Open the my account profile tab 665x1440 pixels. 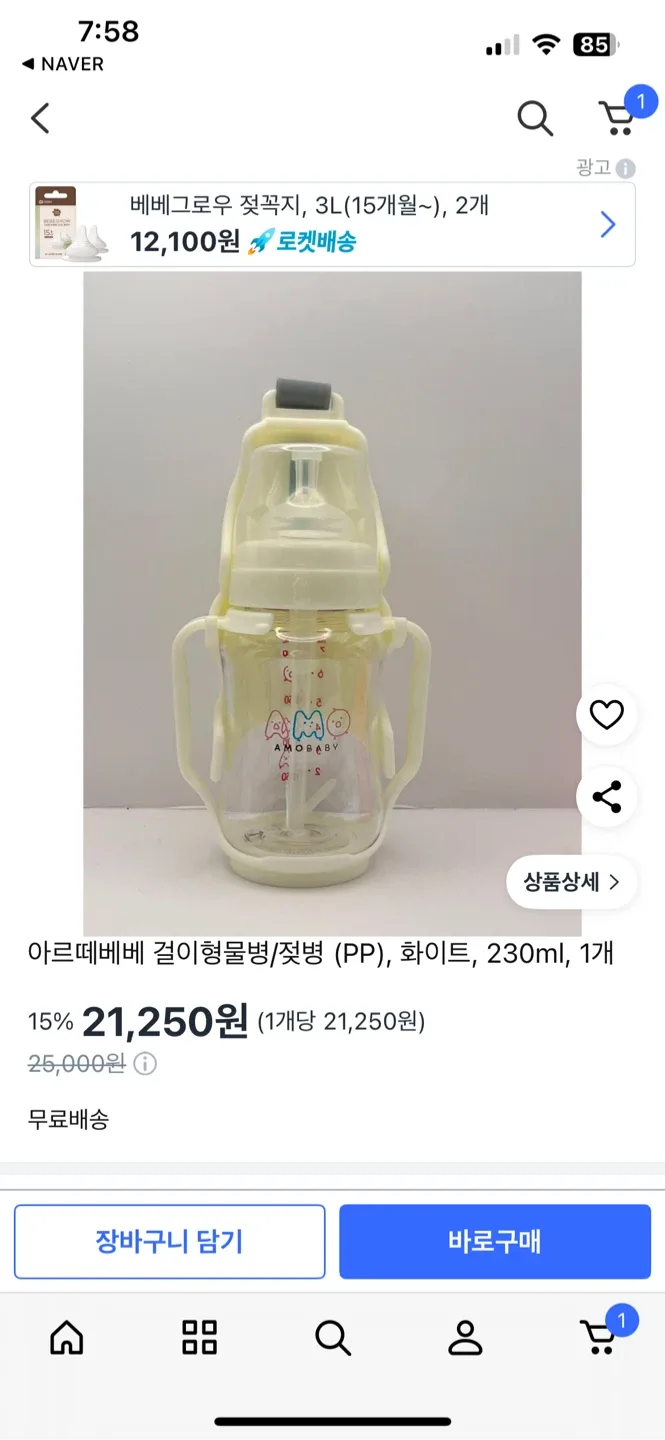[465, 1337]
